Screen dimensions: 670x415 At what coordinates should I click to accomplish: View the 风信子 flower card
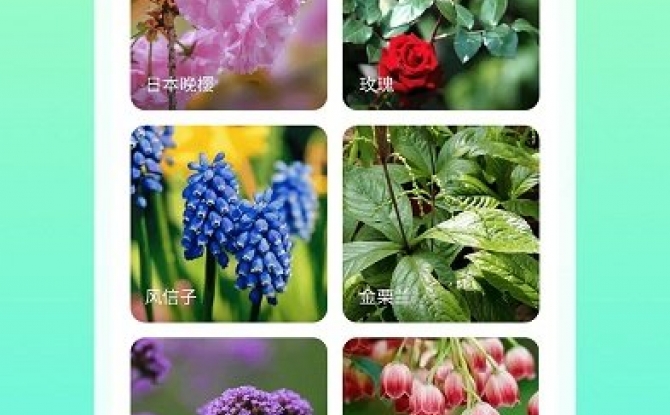pyautogui.click(x=228, y=223)
